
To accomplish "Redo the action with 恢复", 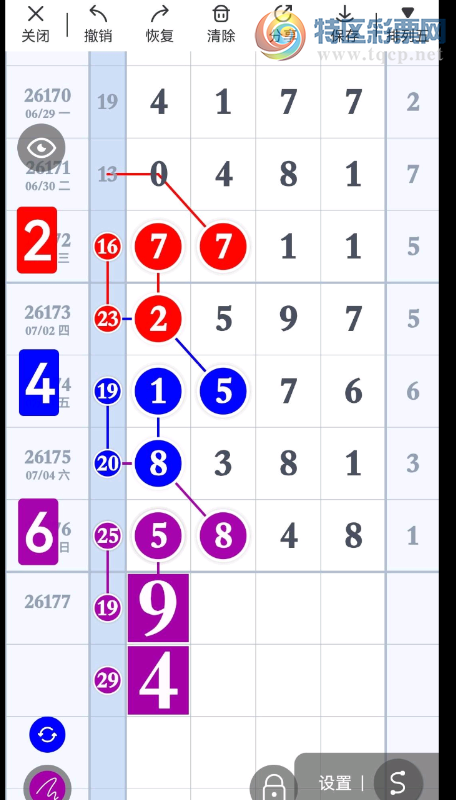I will click(160, 23).
